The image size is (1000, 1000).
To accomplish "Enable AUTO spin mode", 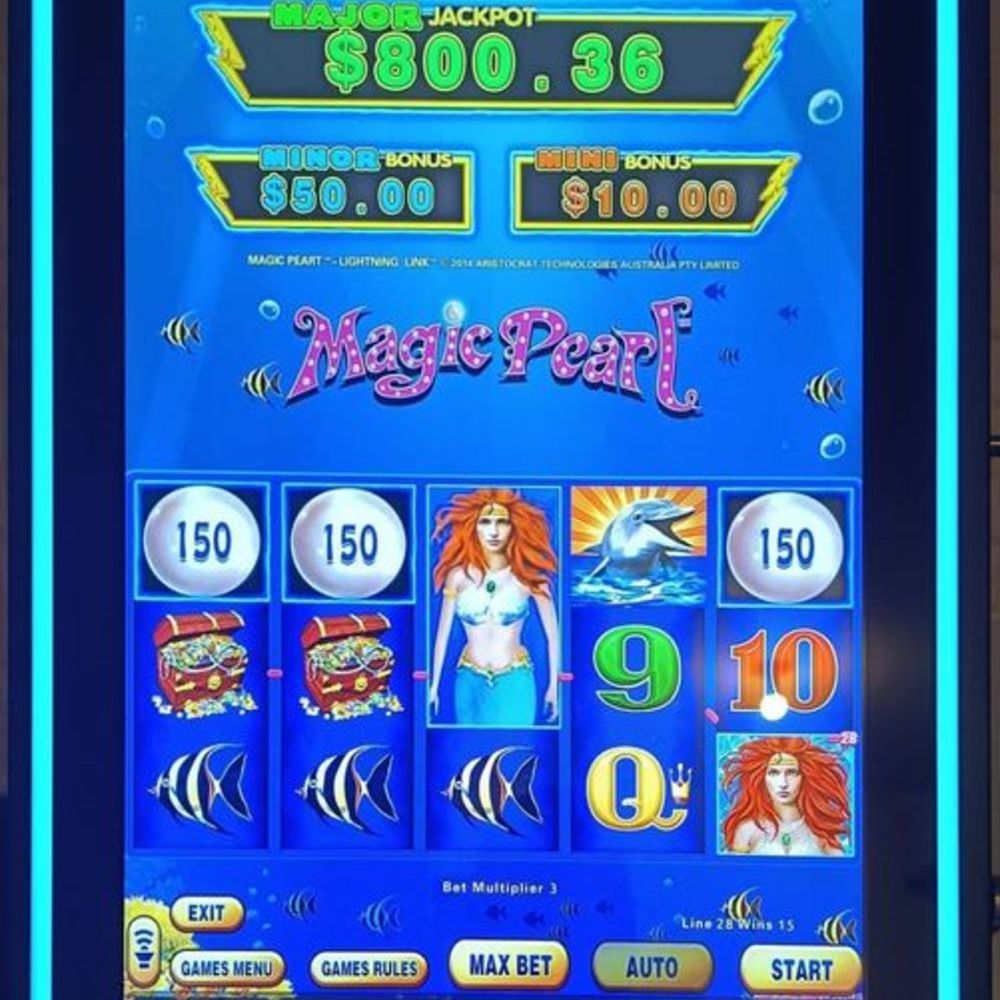I will point(652,967).
